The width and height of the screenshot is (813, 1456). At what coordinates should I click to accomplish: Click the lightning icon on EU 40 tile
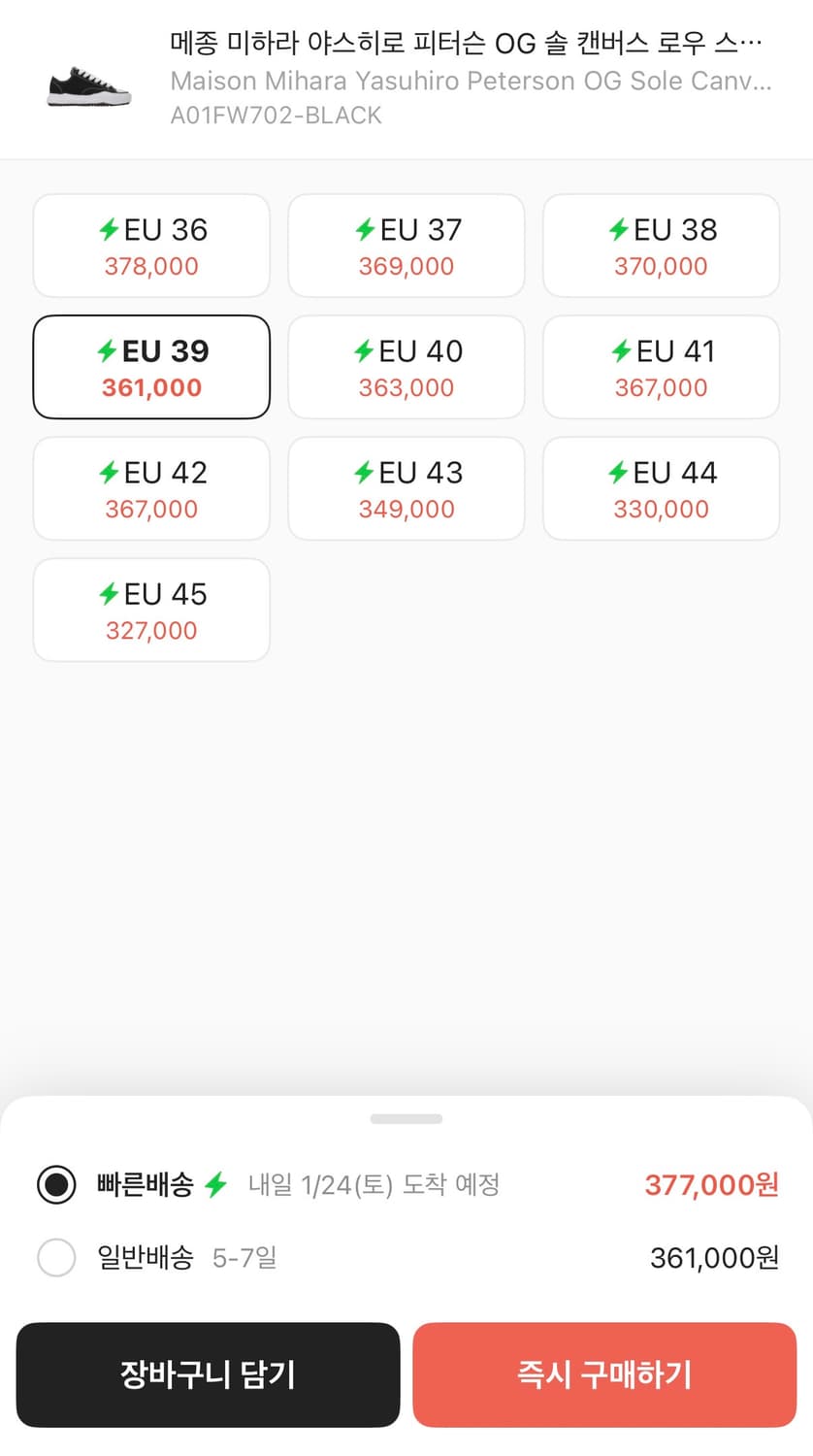coord(366,350)
